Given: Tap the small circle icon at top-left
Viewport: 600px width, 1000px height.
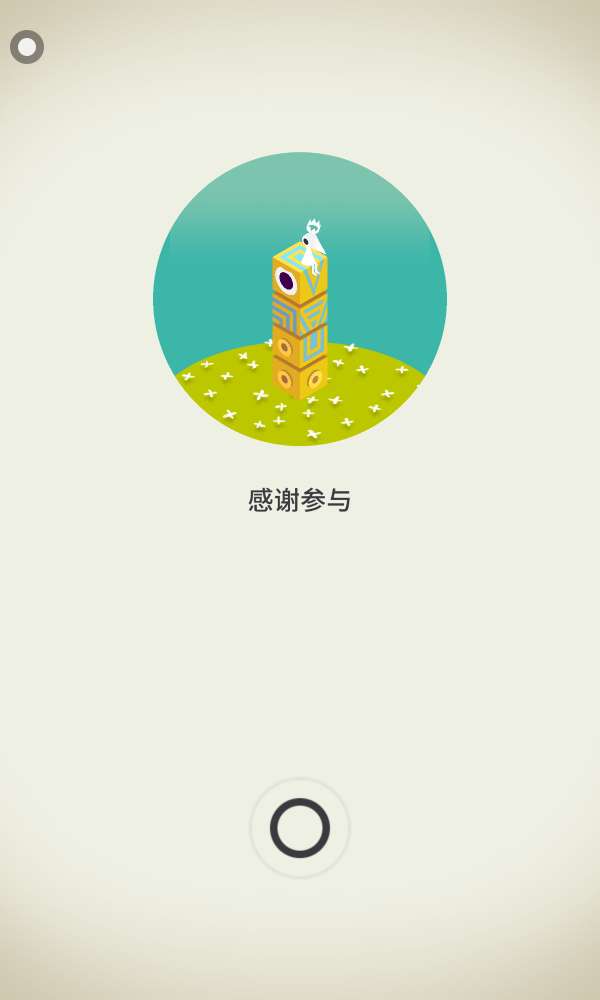Looking at the screenshot, I should (x=27, y=47).
